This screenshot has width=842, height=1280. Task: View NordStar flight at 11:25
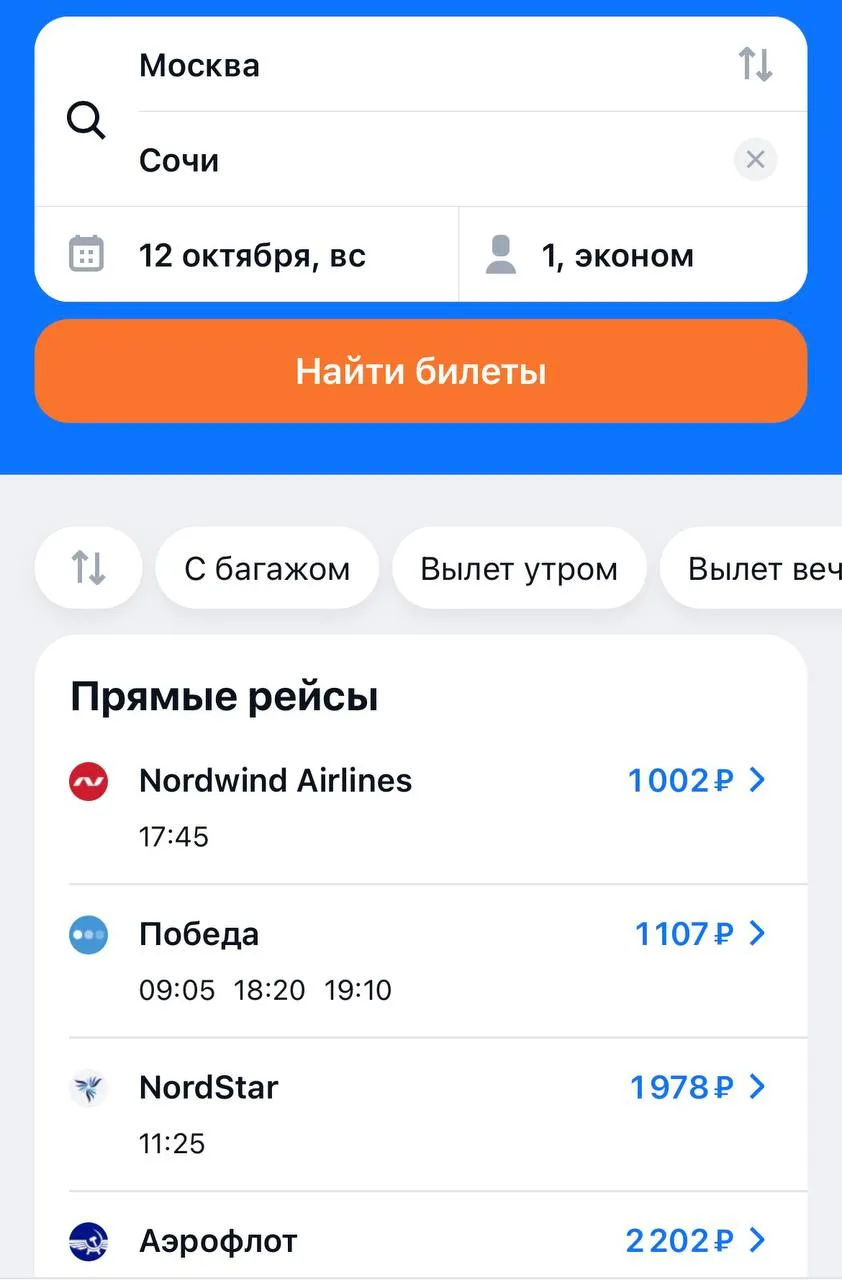pos(420,1113)
